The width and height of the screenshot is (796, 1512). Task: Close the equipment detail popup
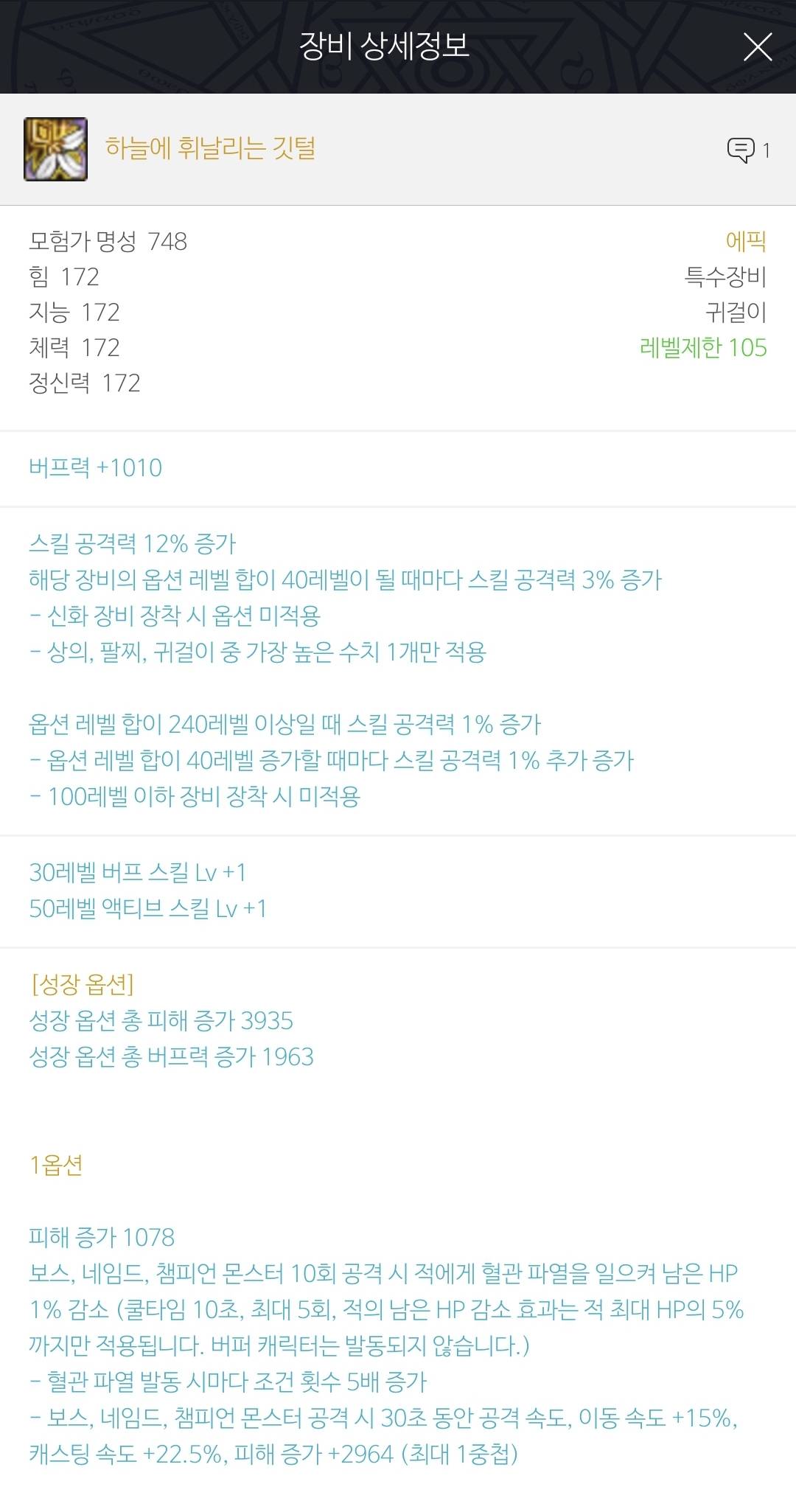tap(757, 47)
